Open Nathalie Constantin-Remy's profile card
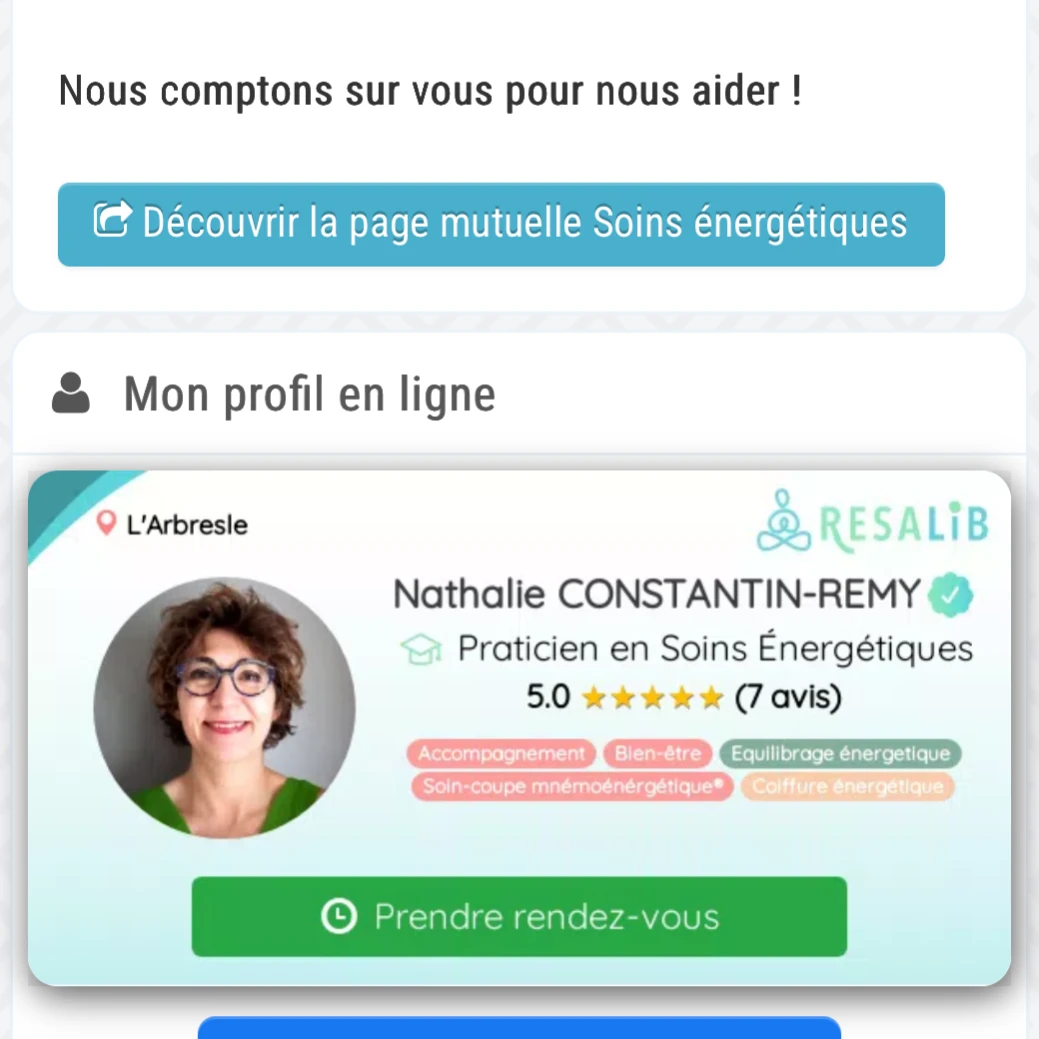This screenshot has height=1039, width=1039. [x=657, y=594]
